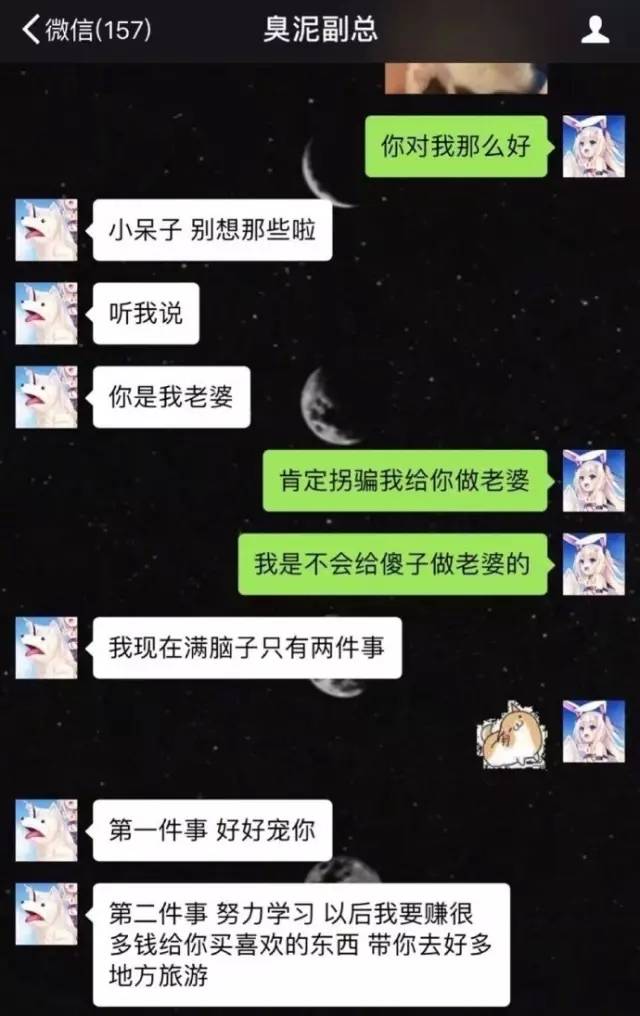Tap the dog avatar beside 第一件事 好好宠你
Viewport: 640px width, 1016px height.
(46, 830)
